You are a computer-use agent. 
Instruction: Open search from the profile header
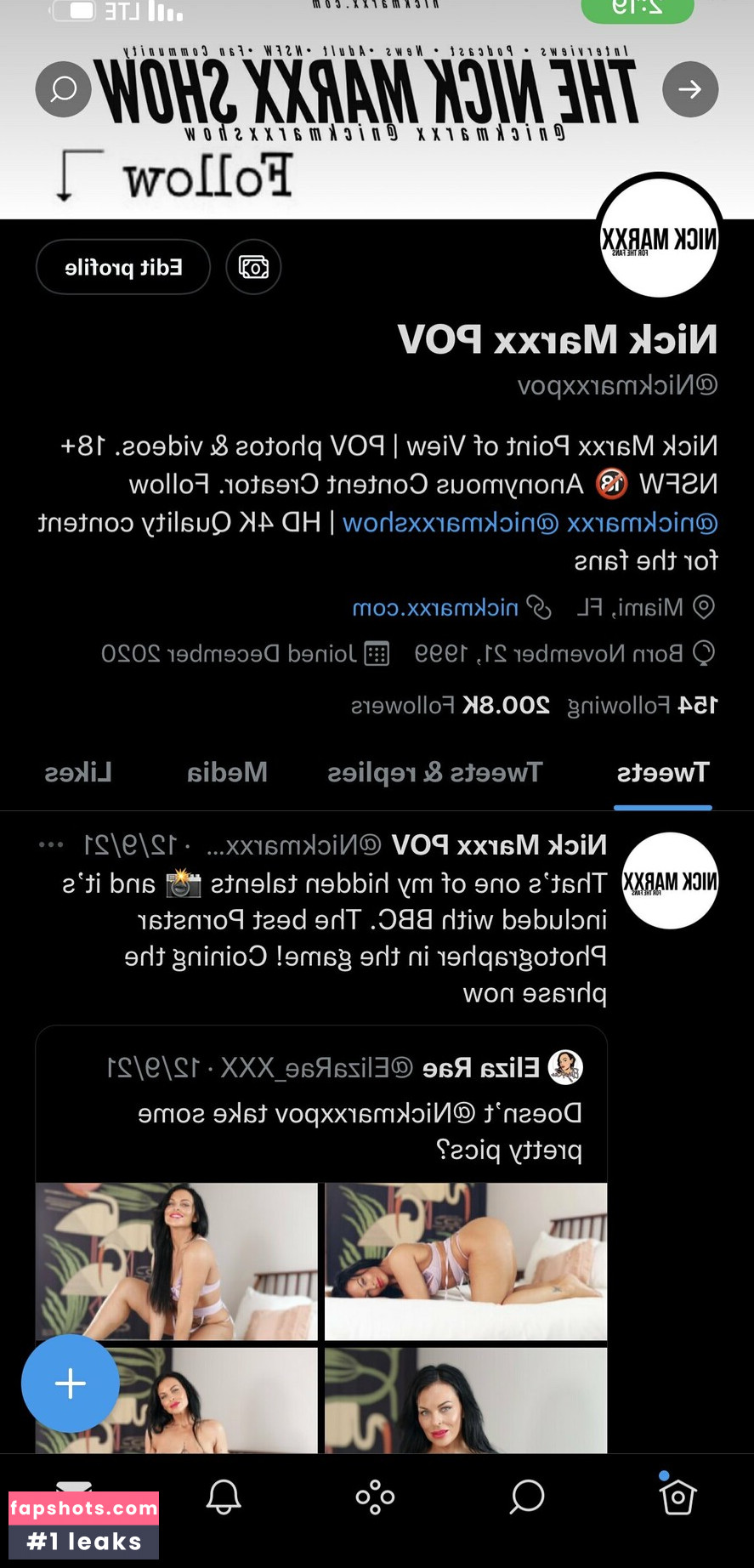(63, 89)
